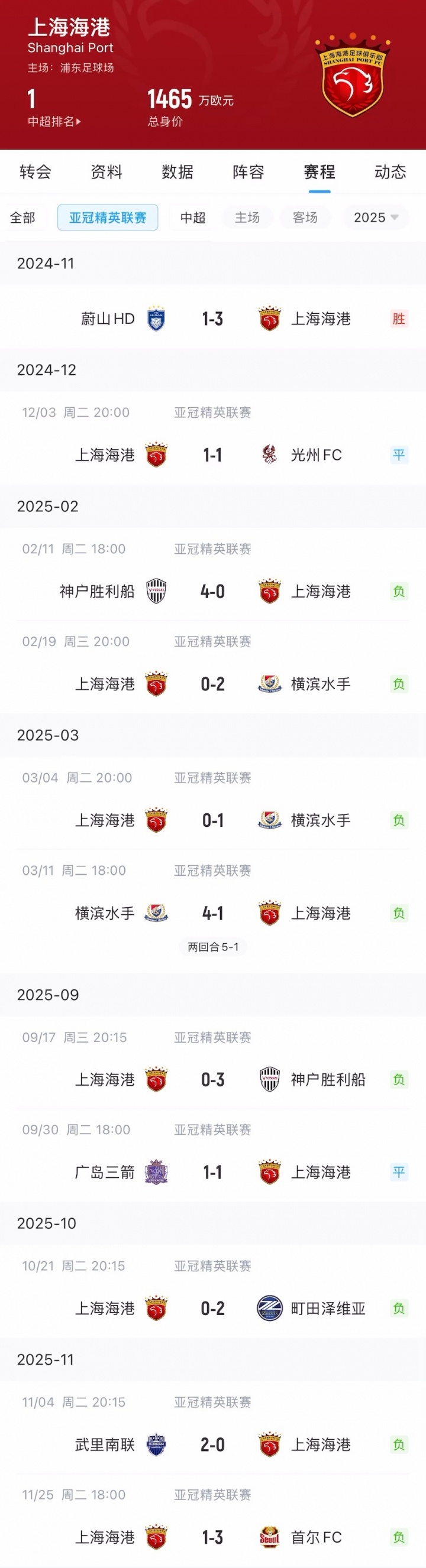Select the 赛程 tab

pyautogui.click(x=319, y=172)
